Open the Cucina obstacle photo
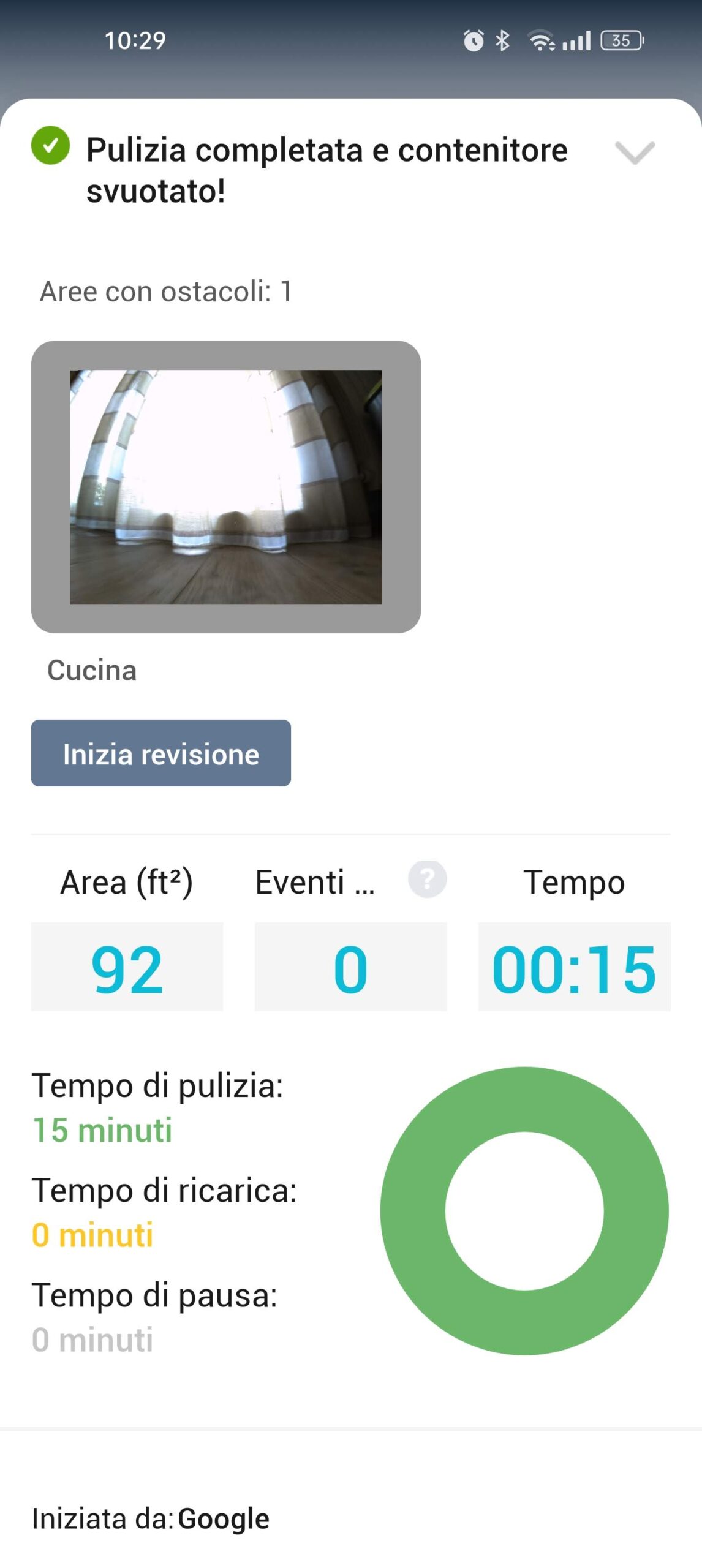This screenshot has height=1568, width=702. [226, 487]
